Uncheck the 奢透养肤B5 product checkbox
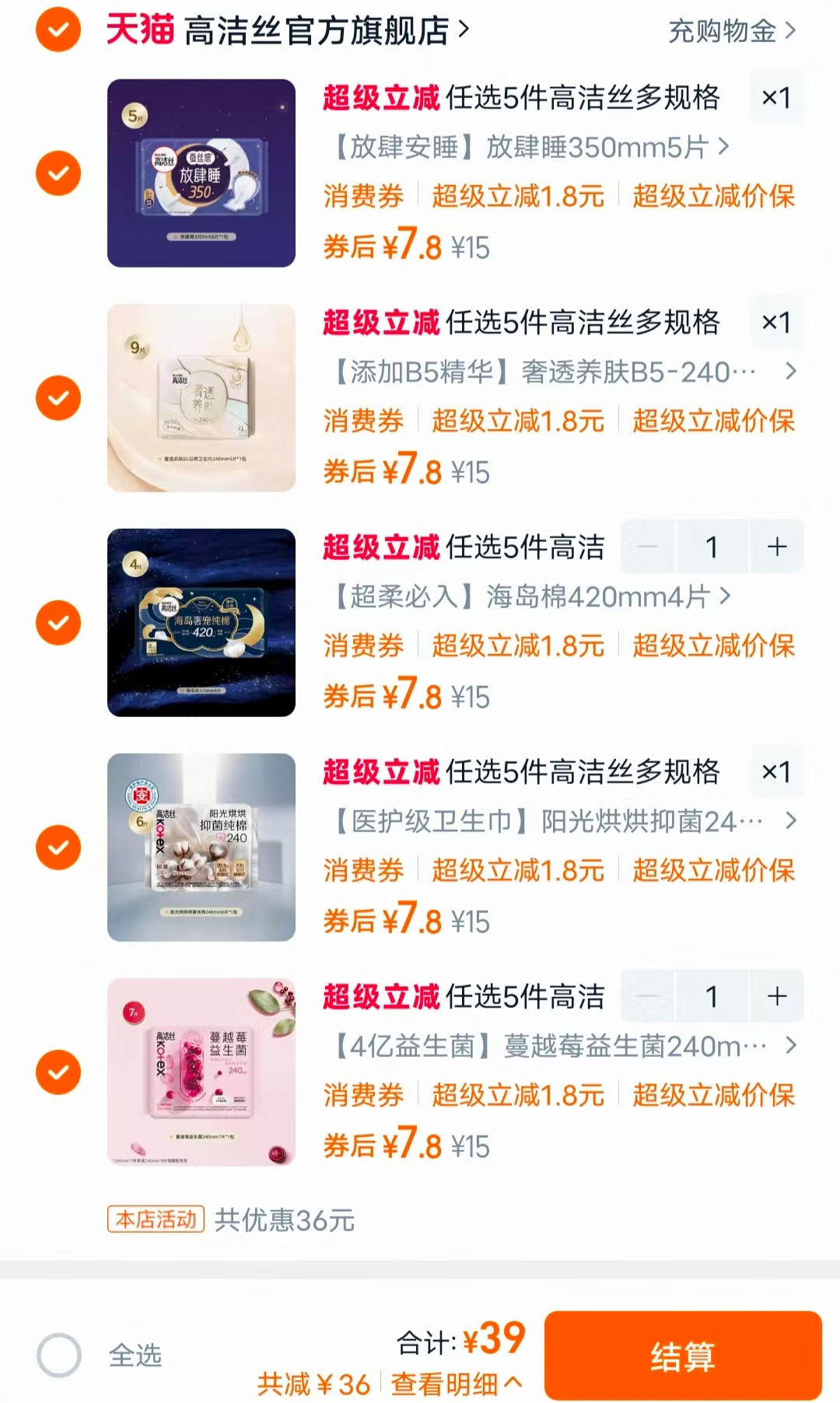 (x=57, y=397)
